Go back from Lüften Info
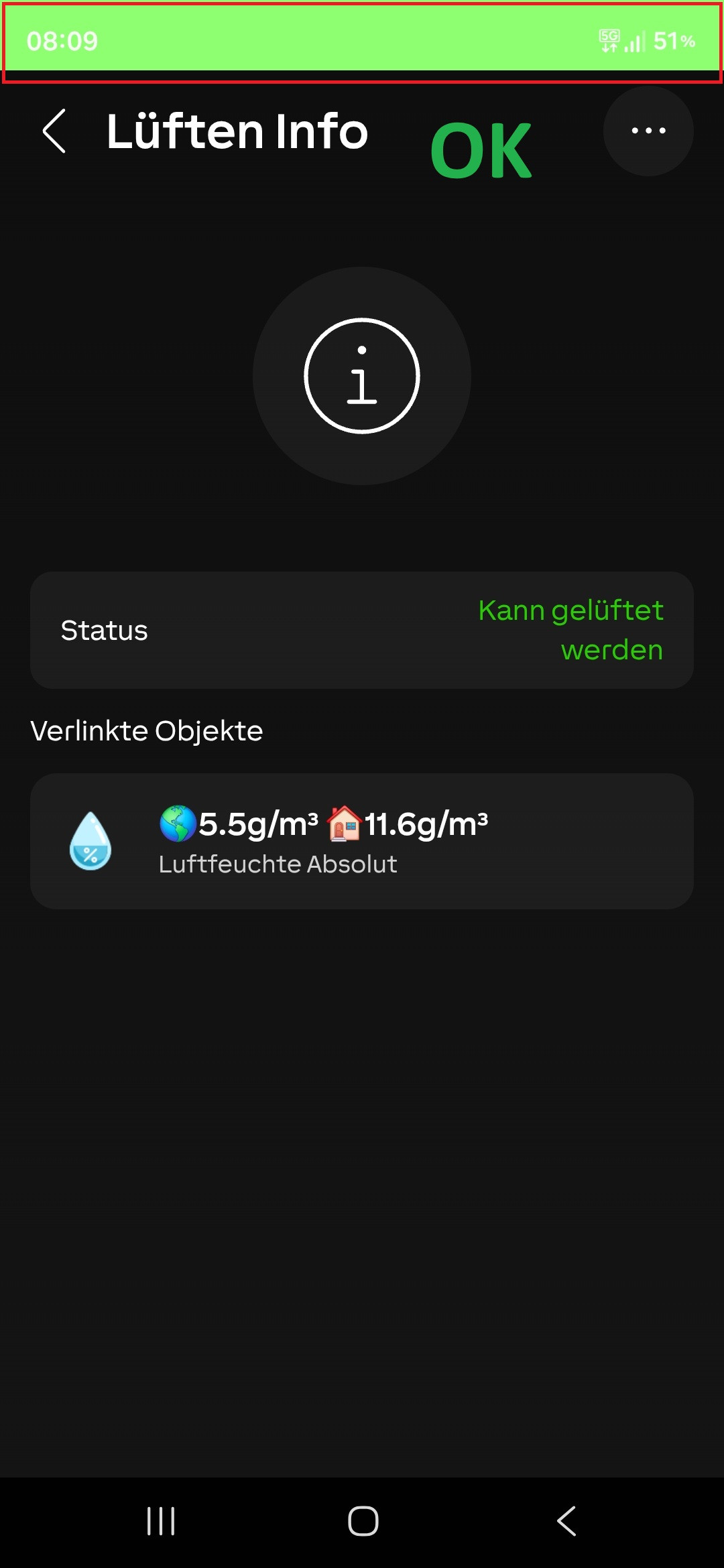Viewport: 724px width, 1568px height. coord(54,131)
